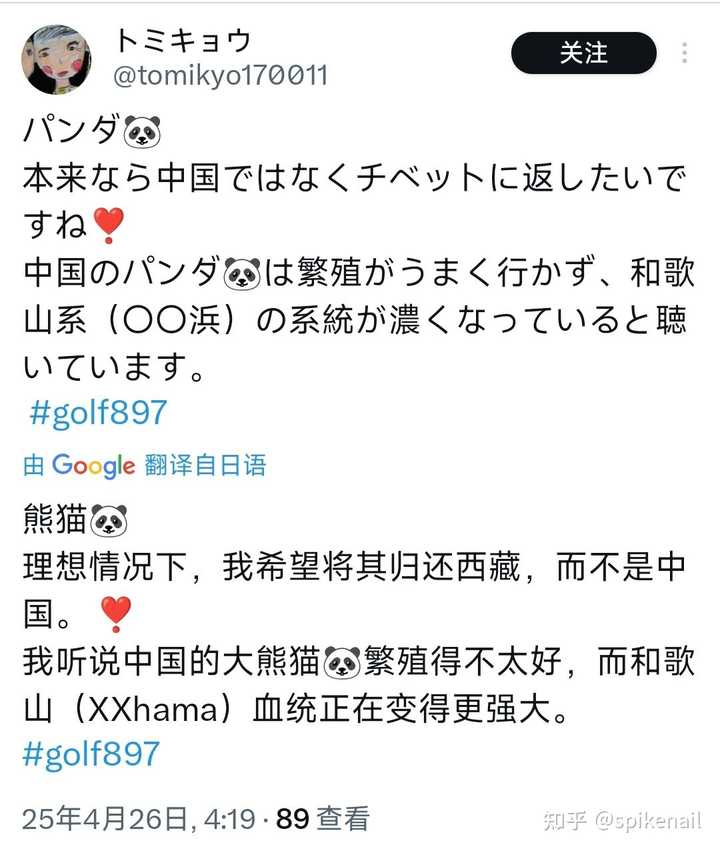Open the #golf897 hashtag below the translated text
720x853 pixels.
click(x=91, y=753)
